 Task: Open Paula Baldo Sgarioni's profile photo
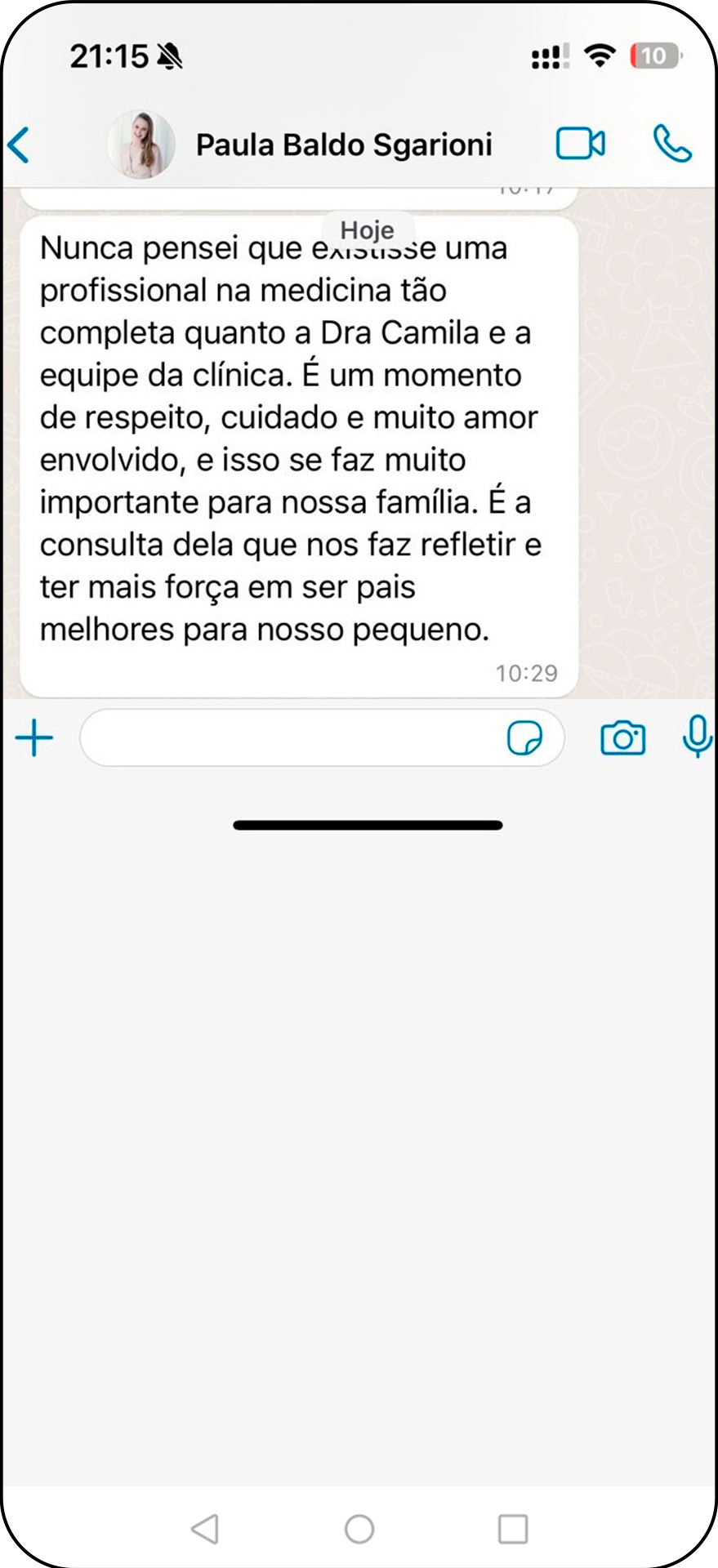141,145
